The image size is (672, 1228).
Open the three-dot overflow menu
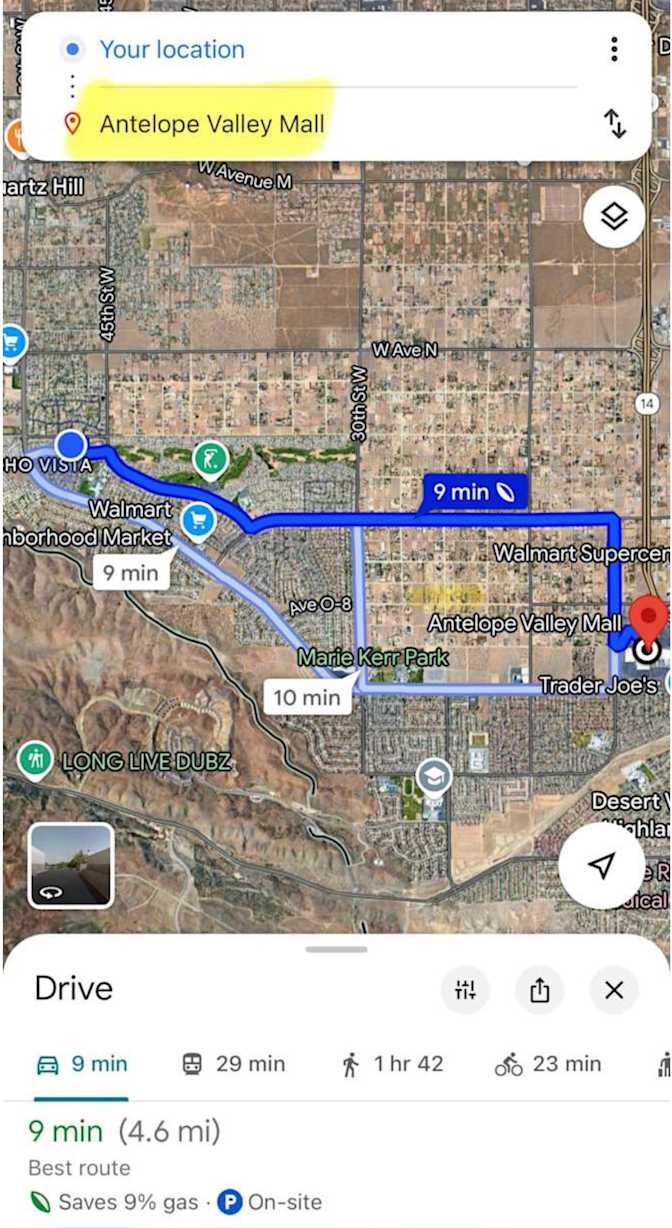pyautogui.click(x=614, y=49)
